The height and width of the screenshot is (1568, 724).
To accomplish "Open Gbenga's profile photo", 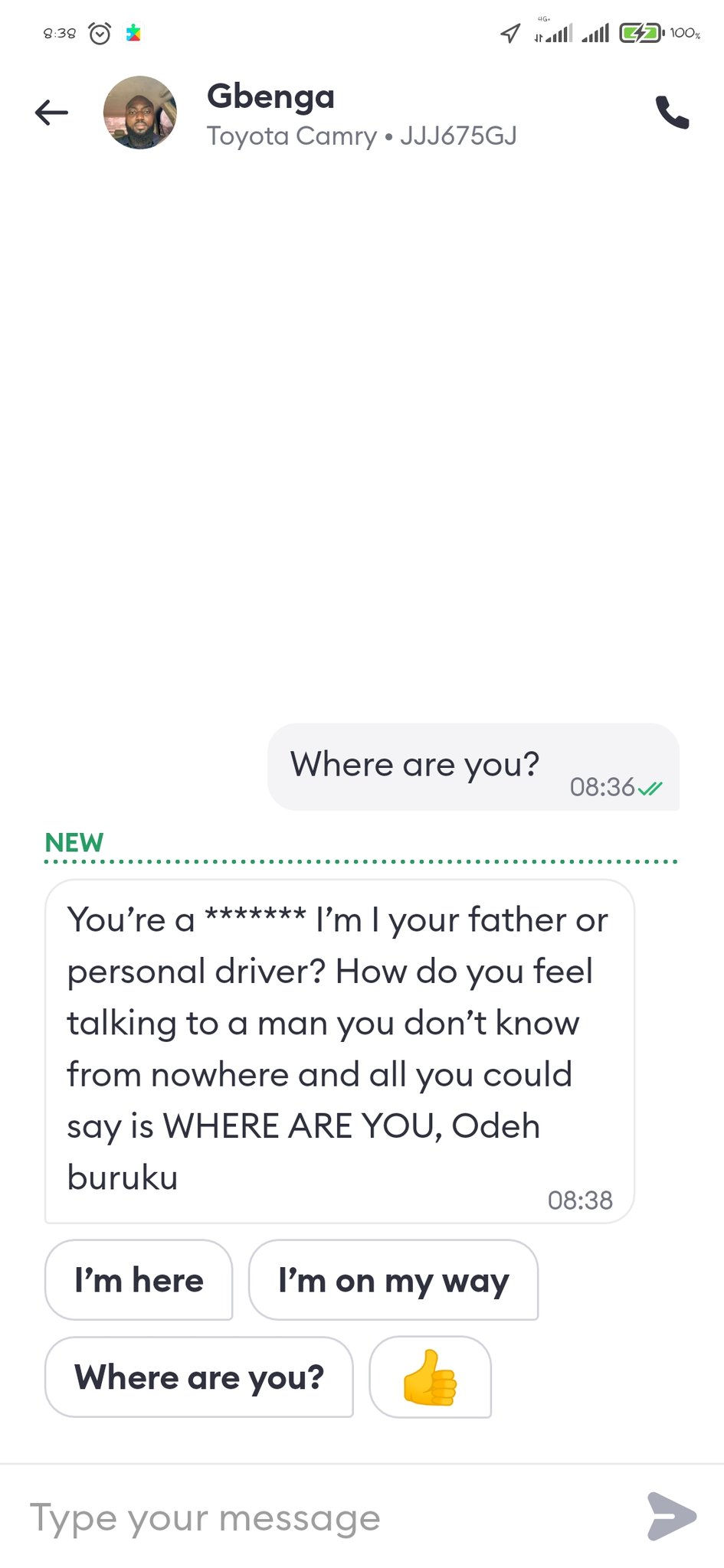I will point(140,113).
